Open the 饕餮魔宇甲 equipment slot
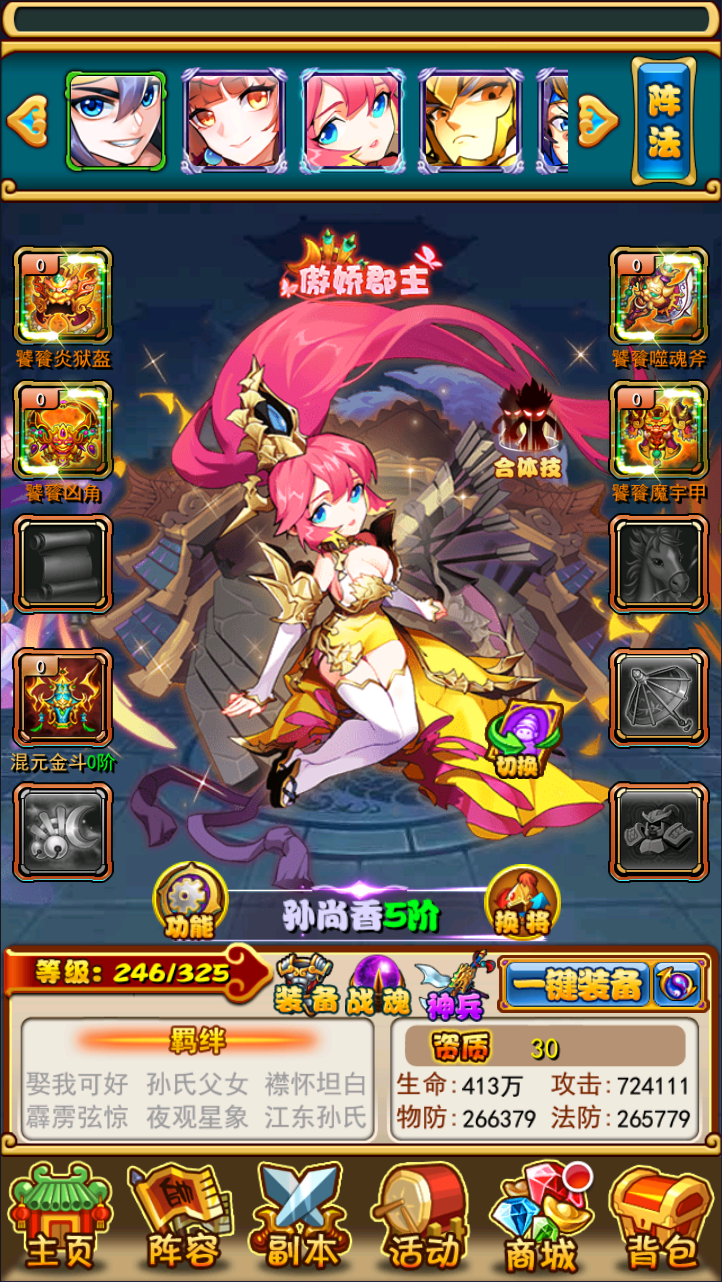This screenshot has height=1282, width=722. tap(658, 430)
